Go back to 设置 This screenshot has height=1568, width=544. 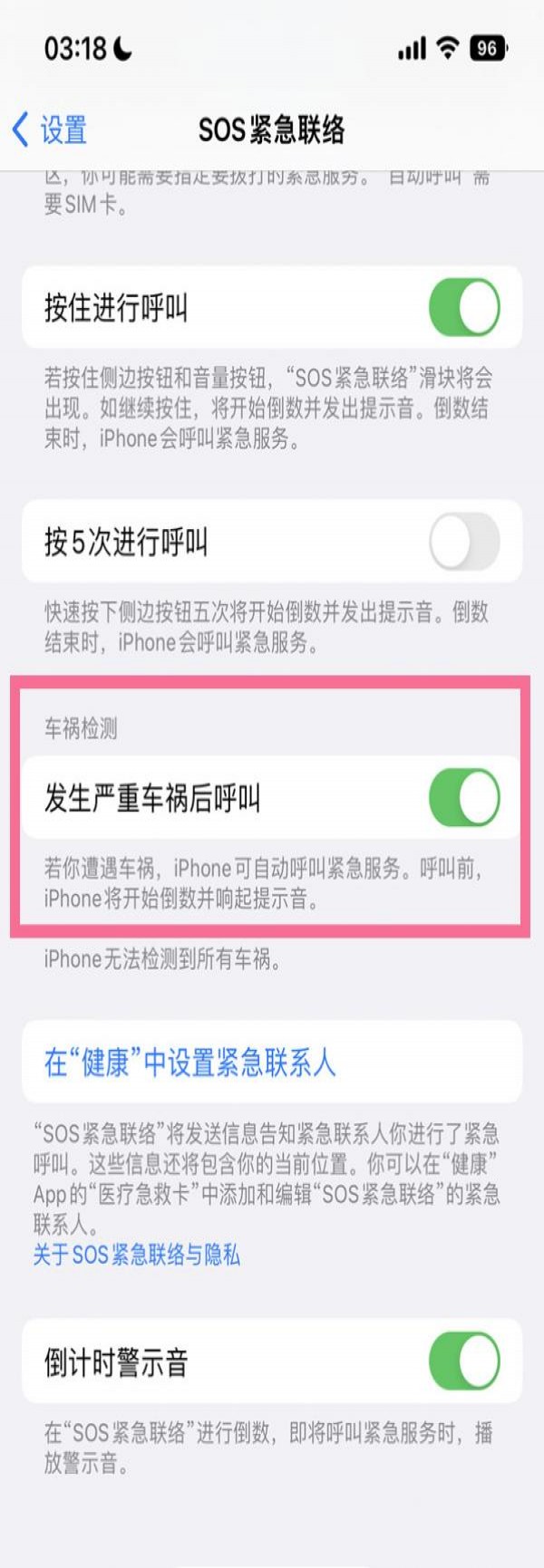tap(50, 130)
